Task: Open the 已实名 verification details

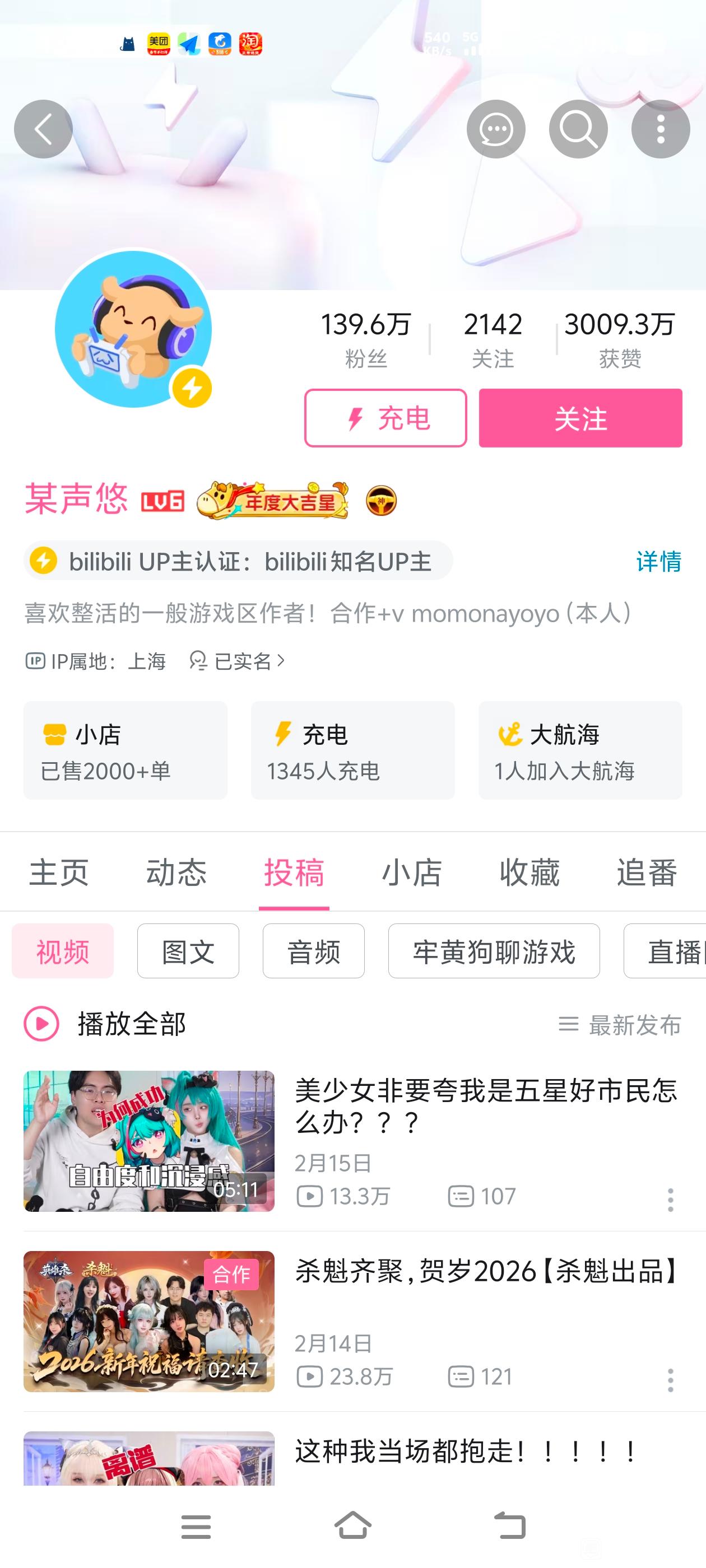Action: pyautogui.click(x=238, y=660)
